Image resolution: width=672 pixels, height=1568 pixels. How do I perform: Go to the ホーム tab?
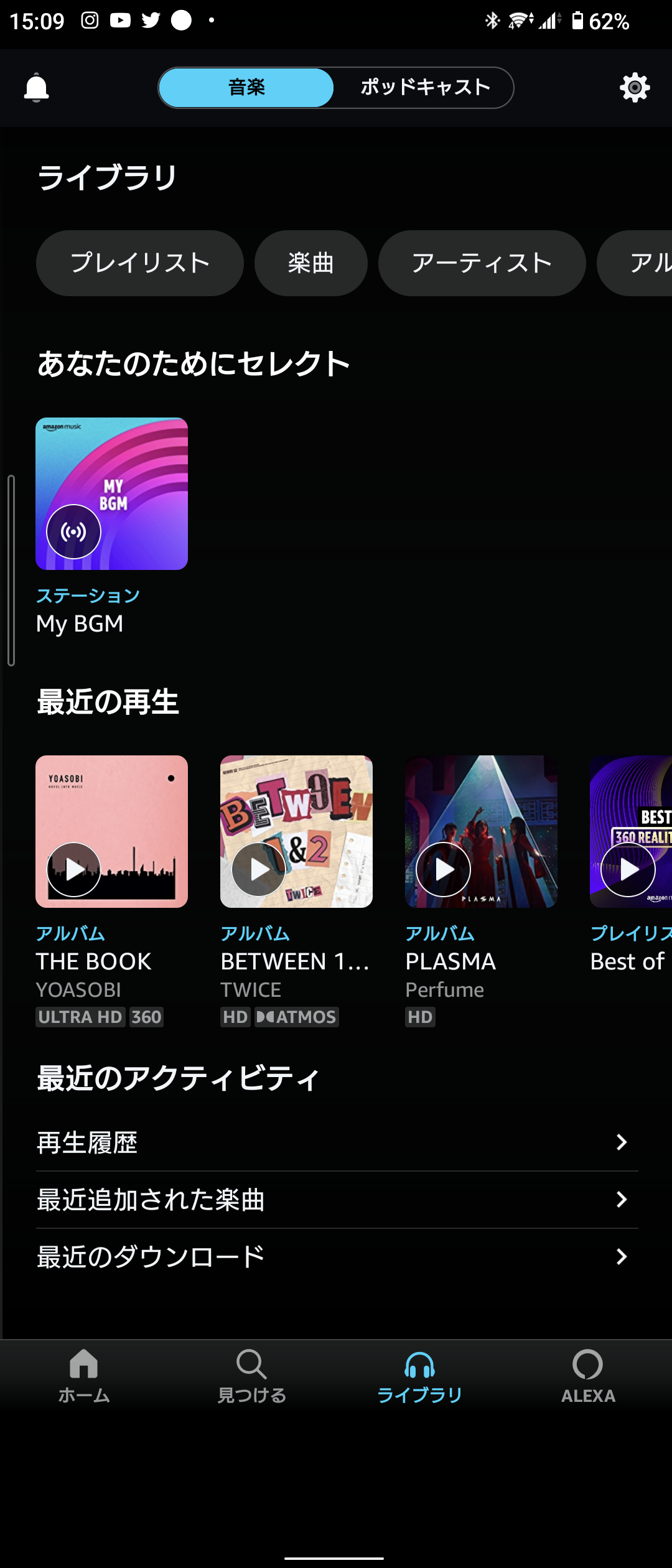[84, 1376]
